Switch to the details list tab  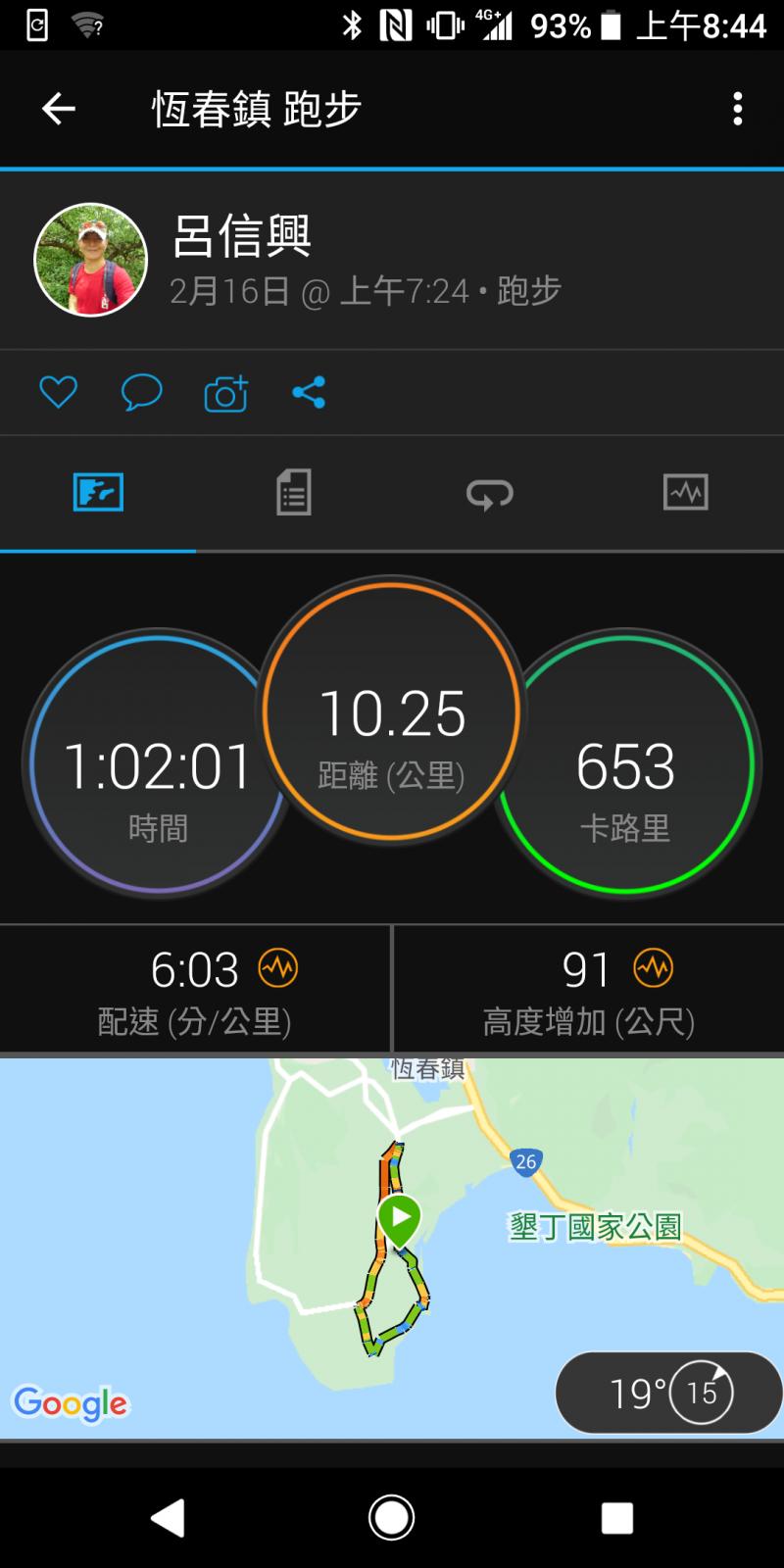(x=293, y=492)
